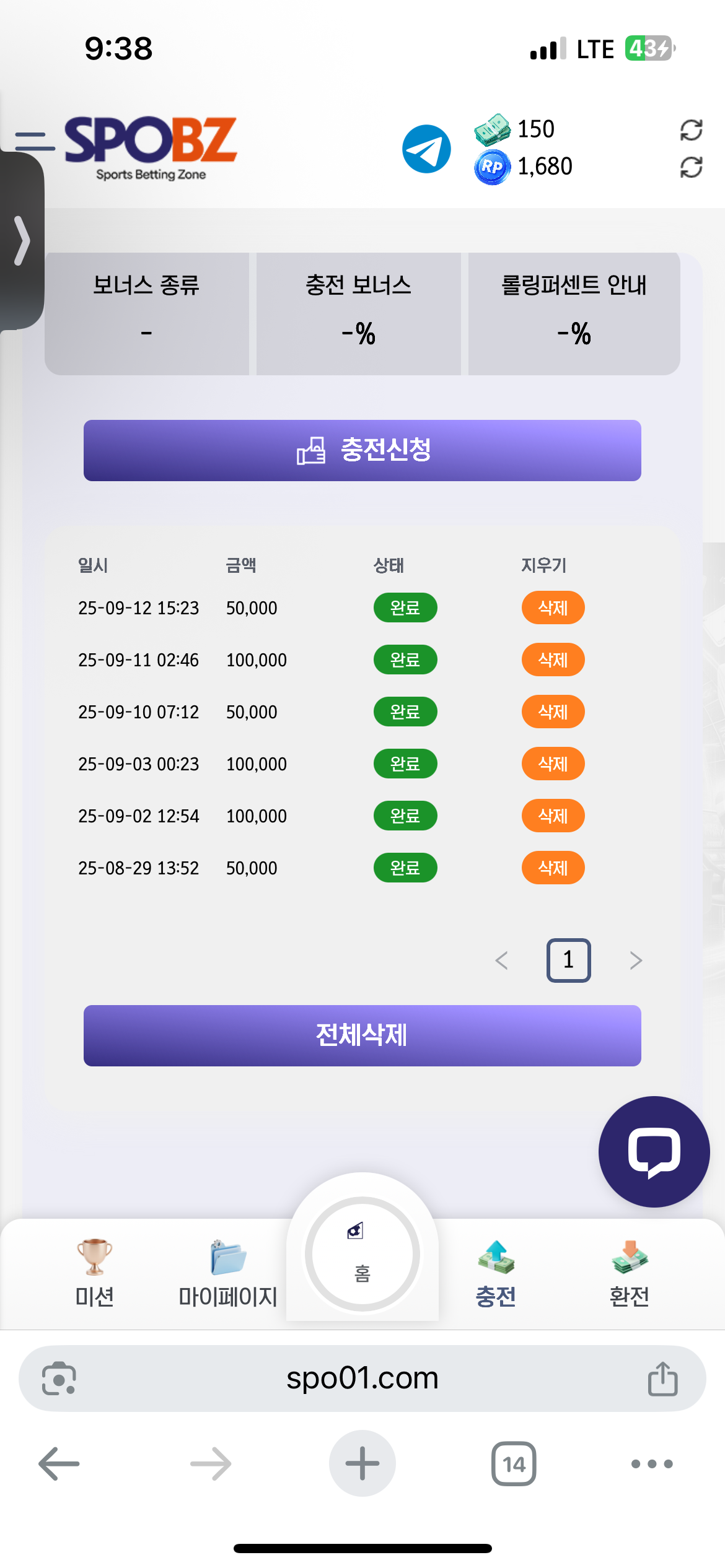Open the browser tabs overview

pos(514,1464)
